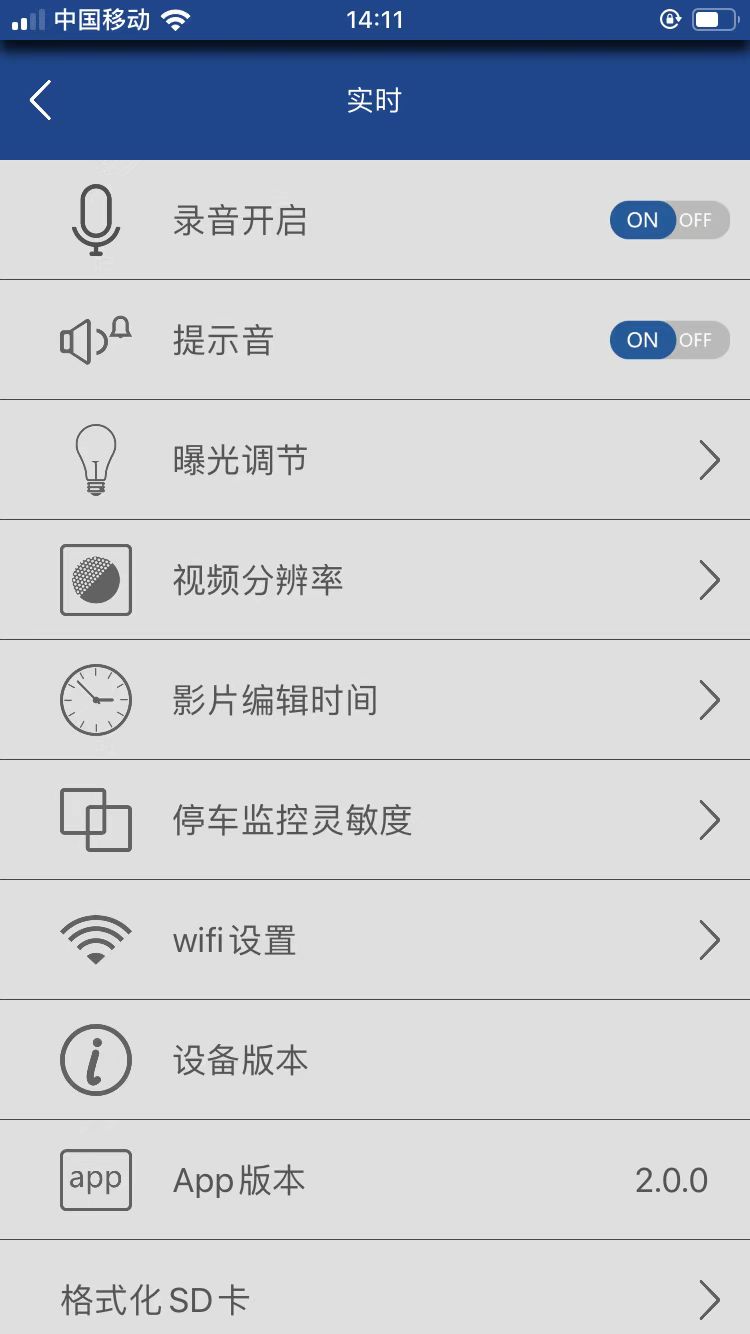Tap the 视频分辨率 dotted-sphere icon

point(96,580)
